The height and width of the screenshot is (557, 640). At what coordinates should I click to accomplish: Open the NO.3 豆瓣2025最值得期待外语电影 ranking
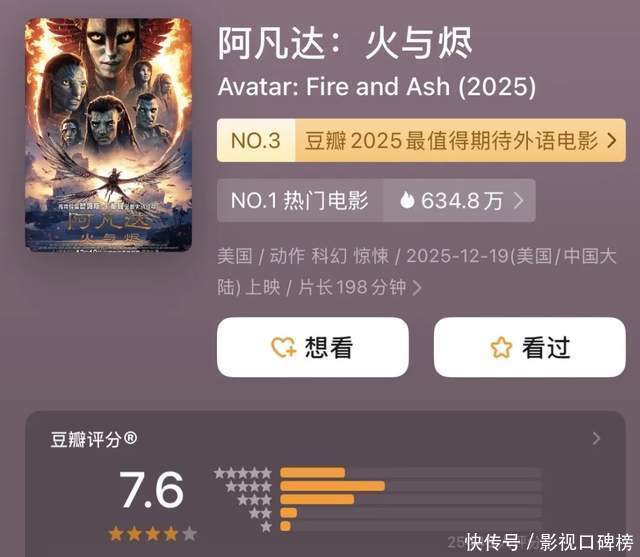pyautogui.click(x=421, y=141)
